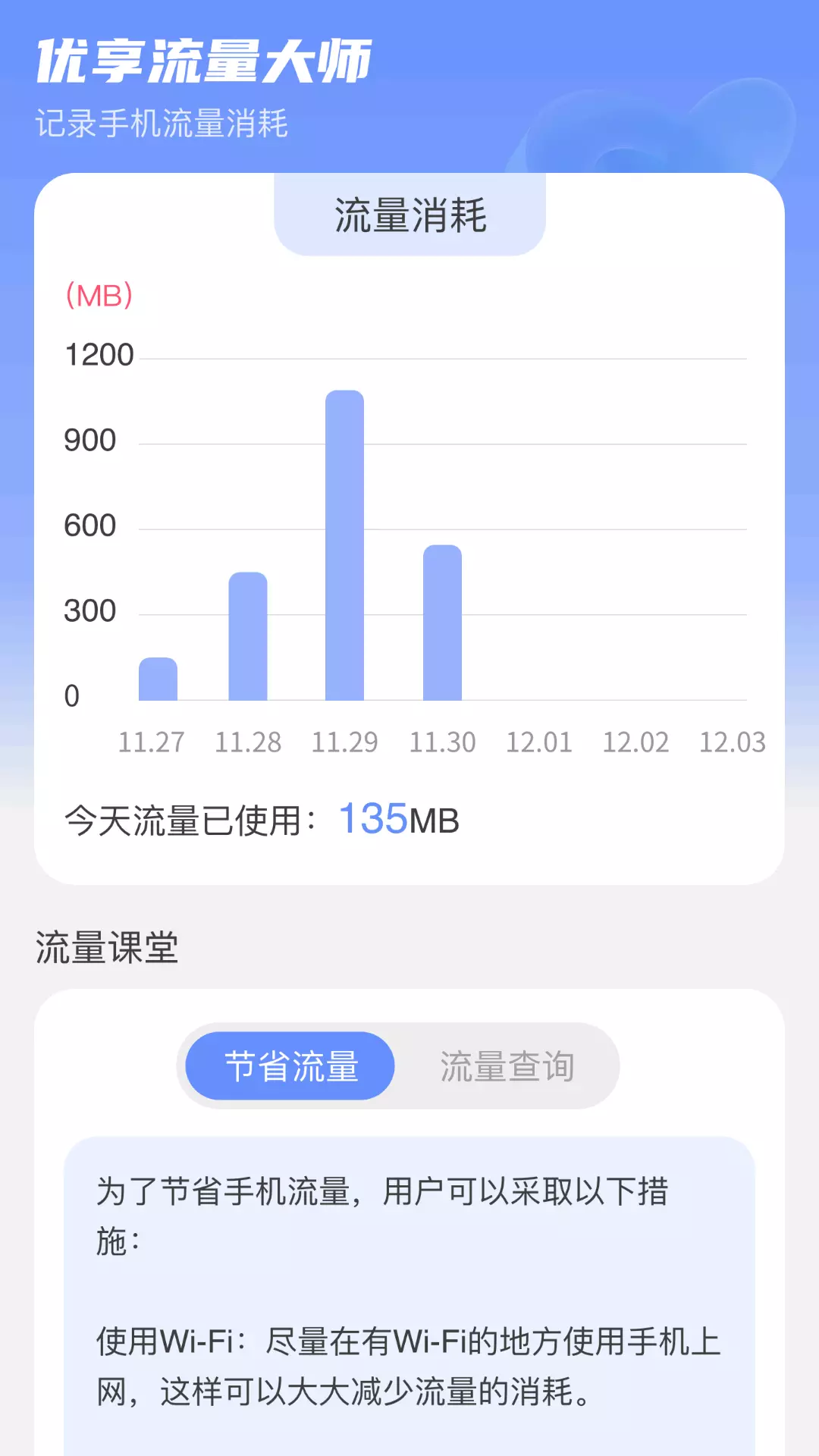Select the 节省流量 tab
This screenshot has width=819, height=1456.
click(x=290, y=1066)
